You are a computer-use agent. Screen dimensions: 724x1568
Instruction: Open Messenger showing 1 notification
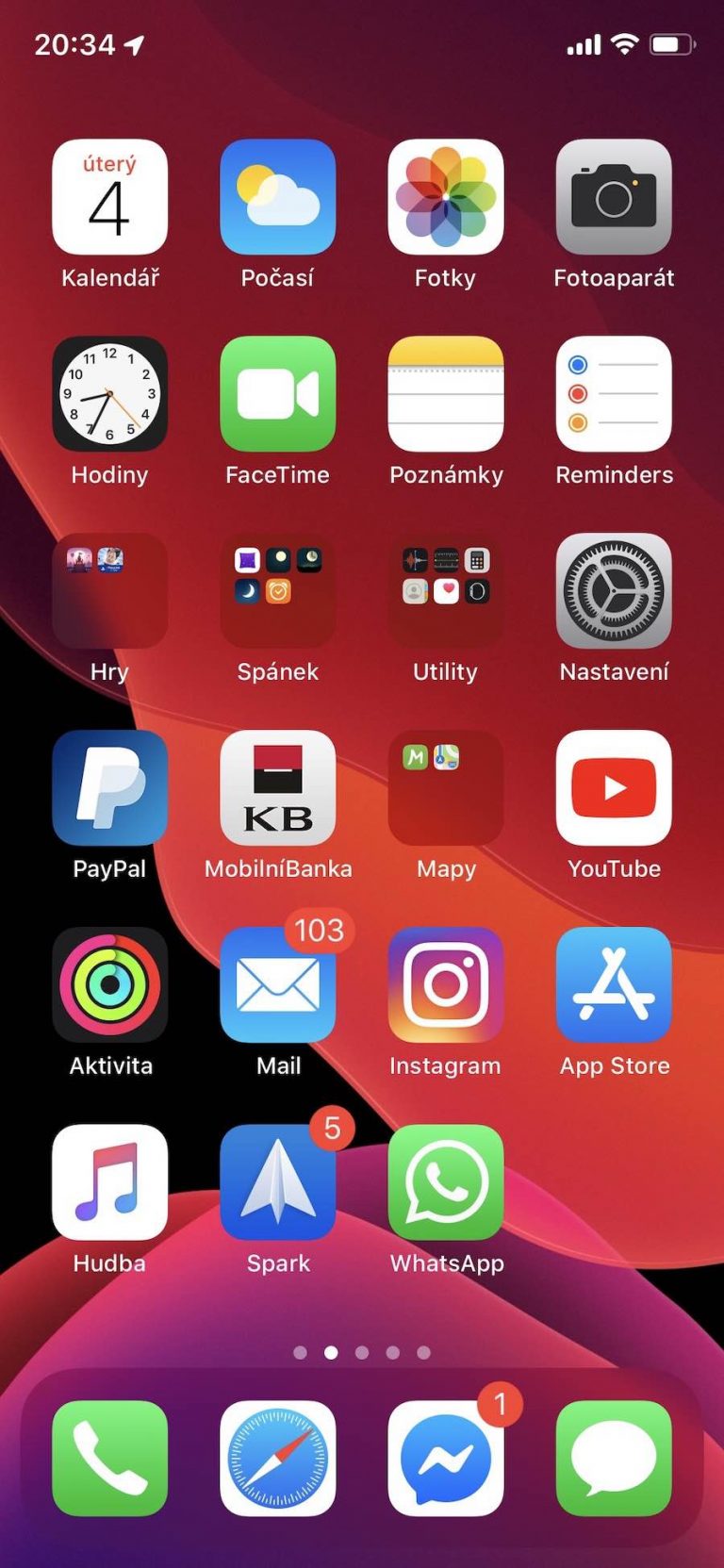446,1457
